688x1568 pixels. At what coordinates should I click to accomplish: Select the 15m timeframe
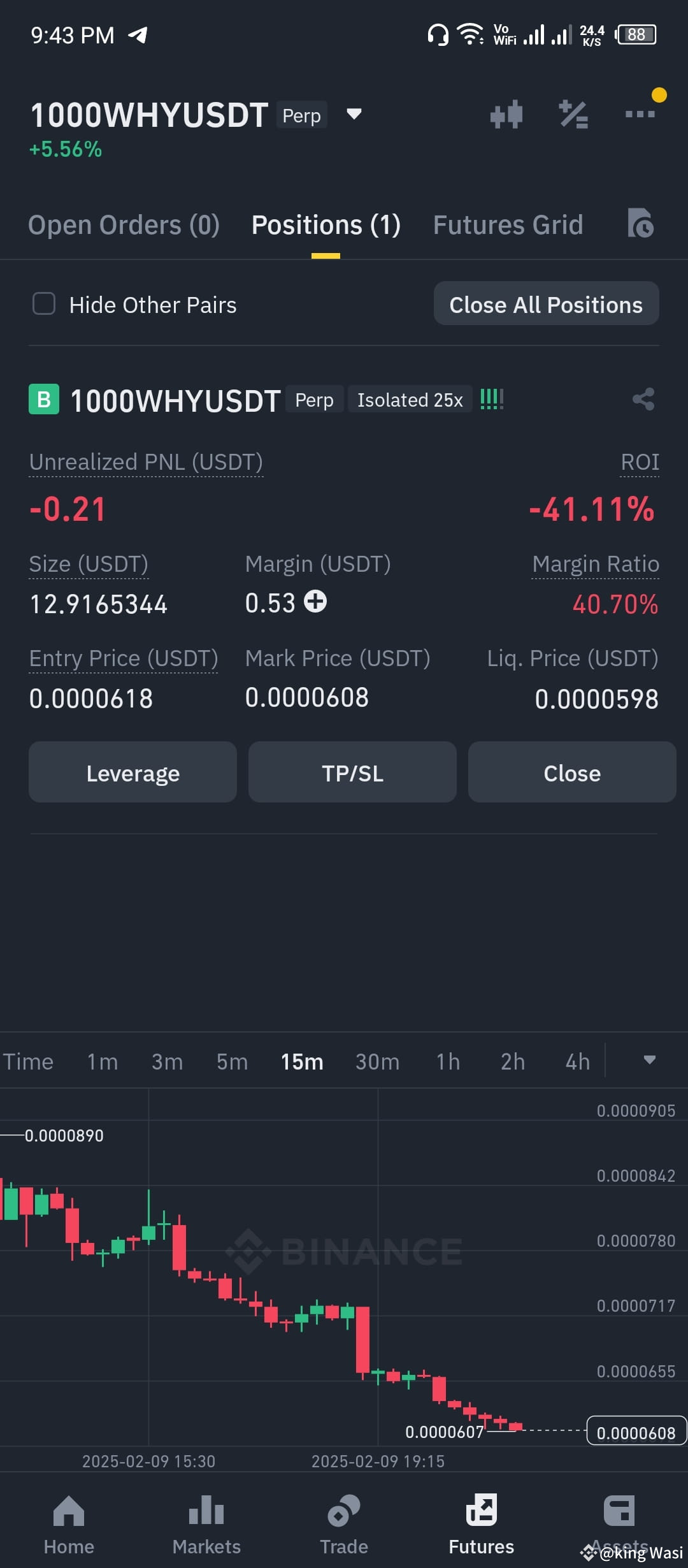tap(301, 1061)
